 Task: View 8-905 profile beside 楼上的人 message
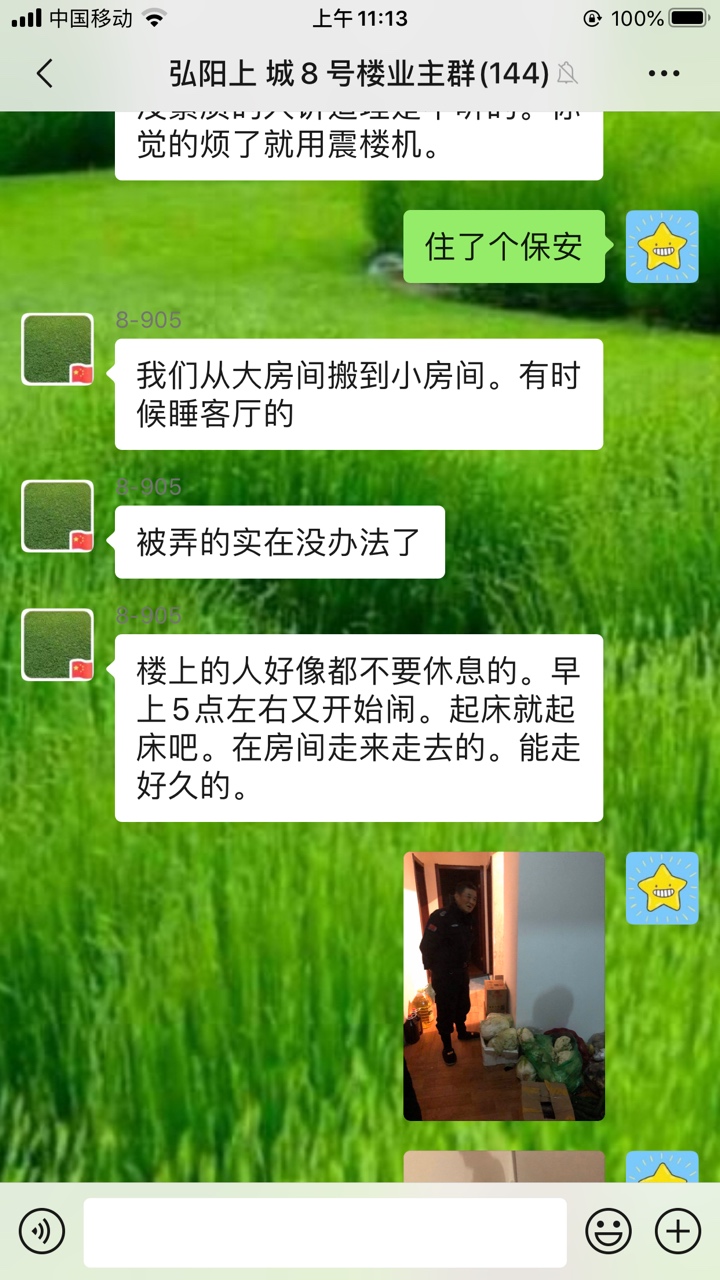58,645
